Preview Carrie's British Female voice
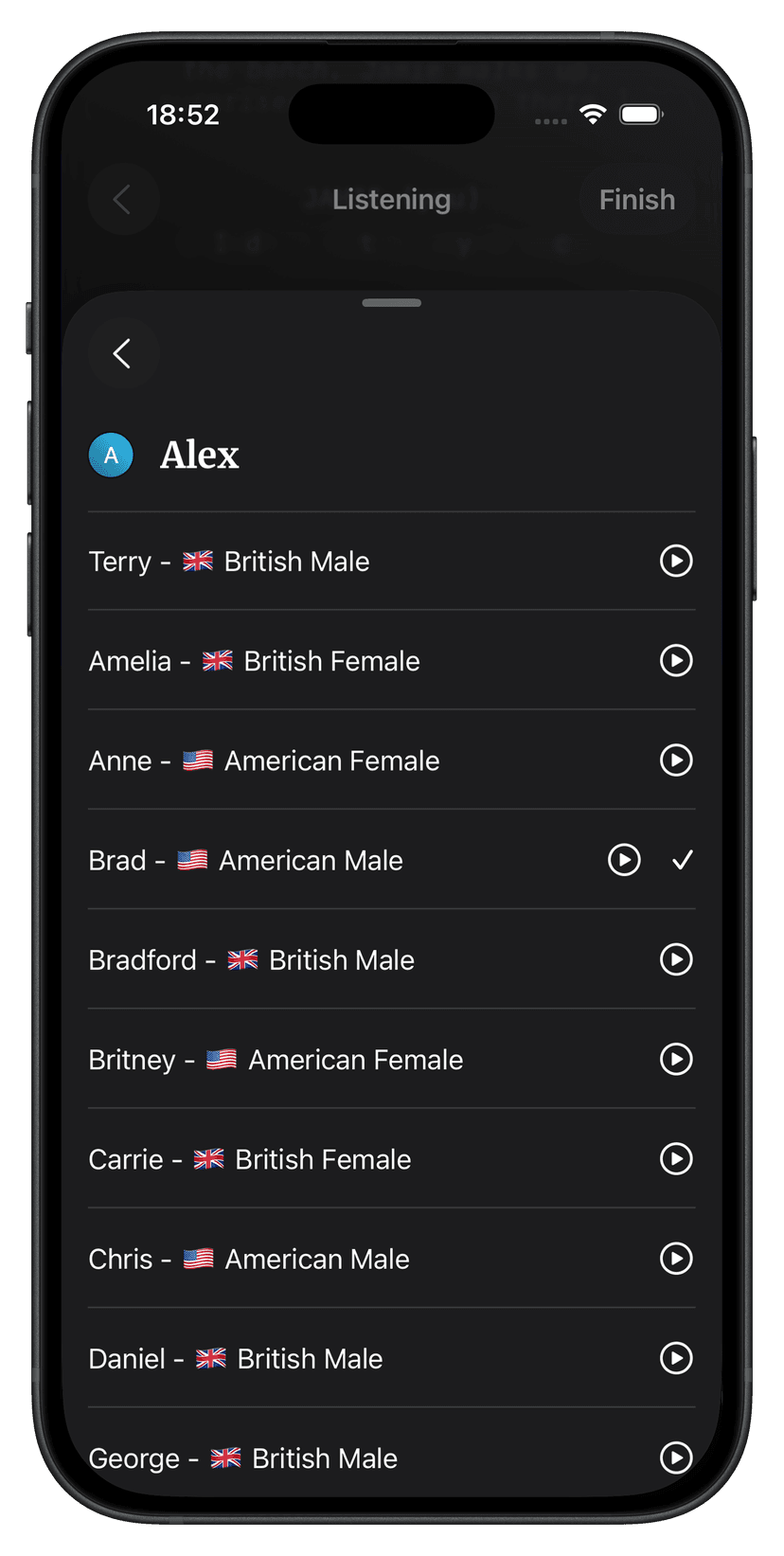Viewport: 784px width, 1556px height. [675, 1158]
